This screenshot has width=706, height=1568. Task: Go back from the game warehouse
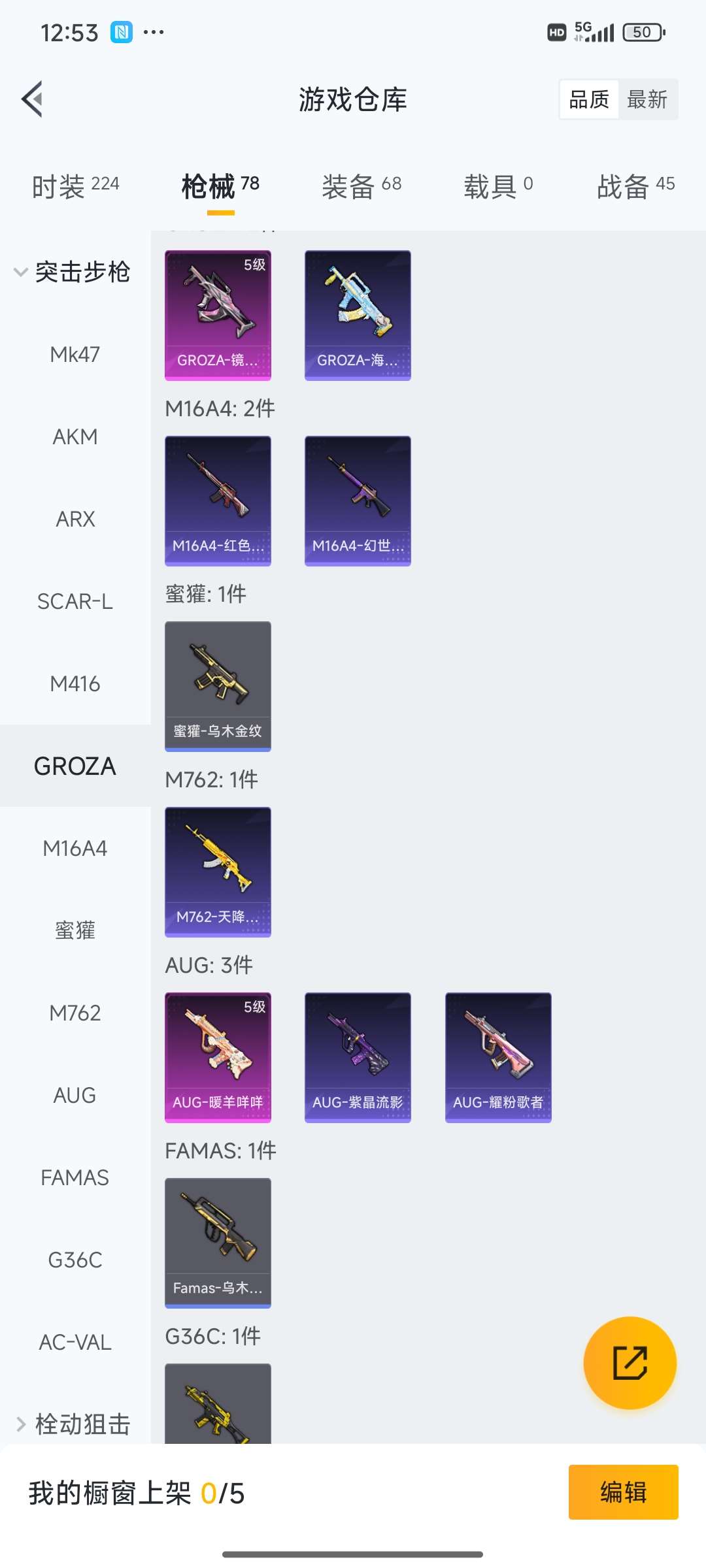click(33, 99)
